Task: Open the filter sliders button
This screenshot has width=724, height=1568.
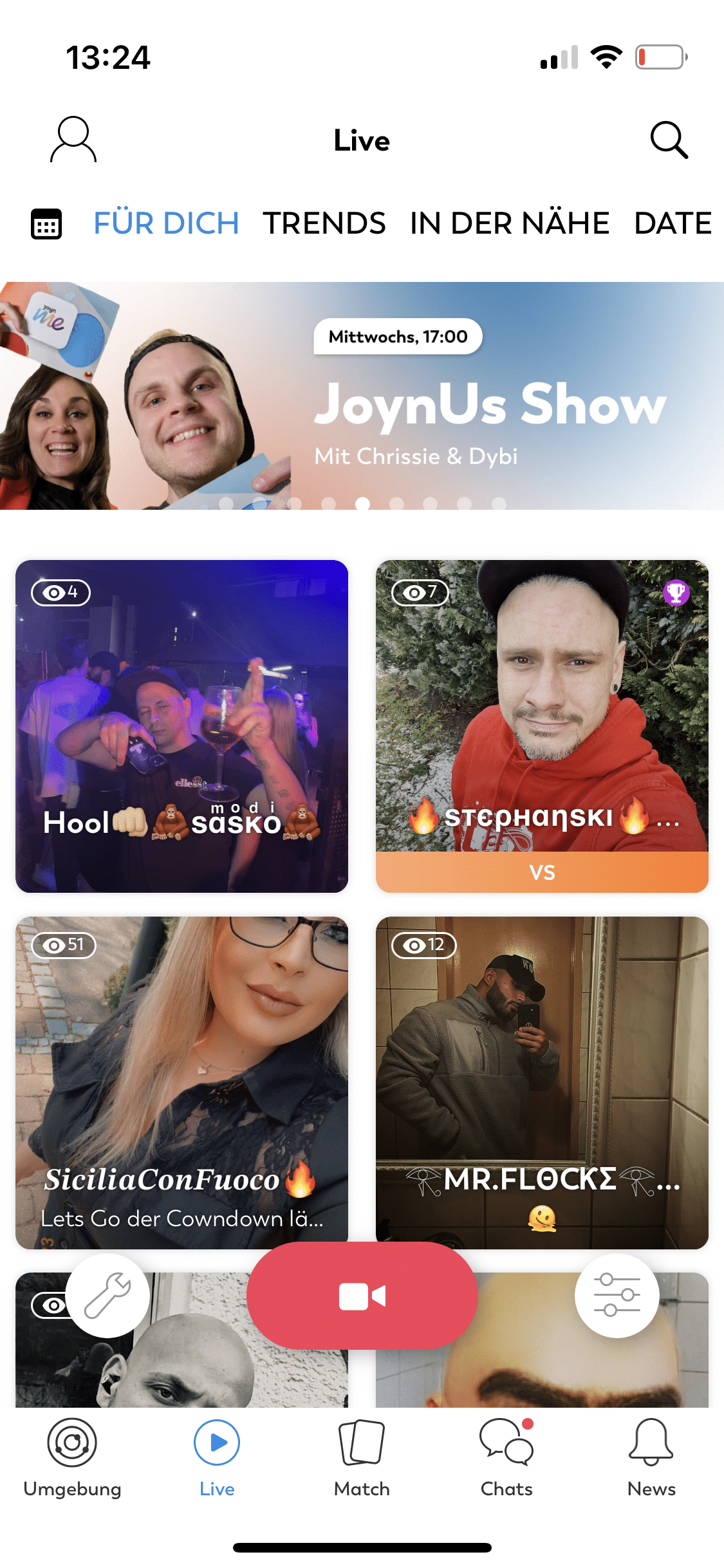Action: 617,1296
